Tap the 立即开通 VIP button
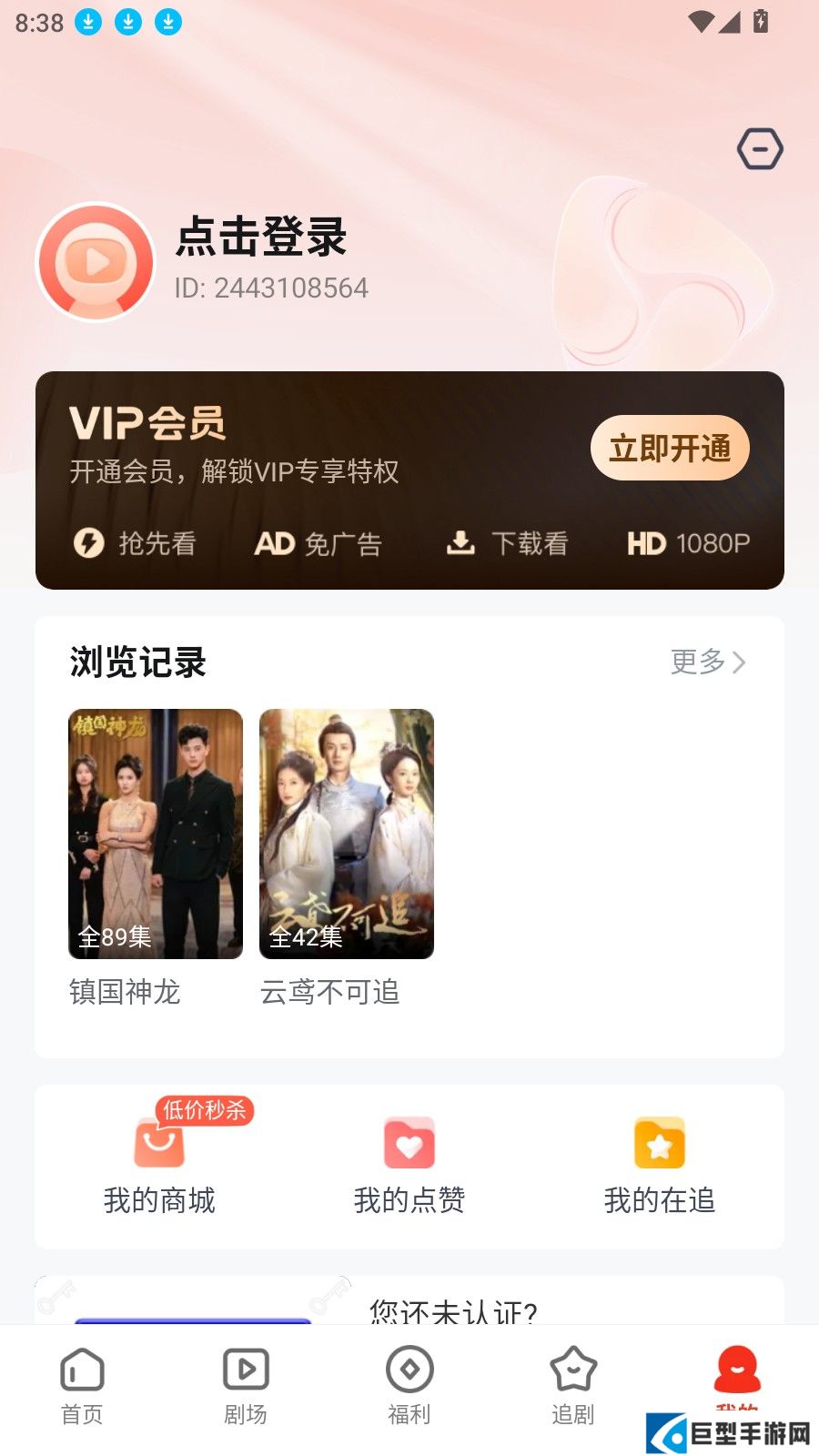819x1456 pixels. point(670,449)
